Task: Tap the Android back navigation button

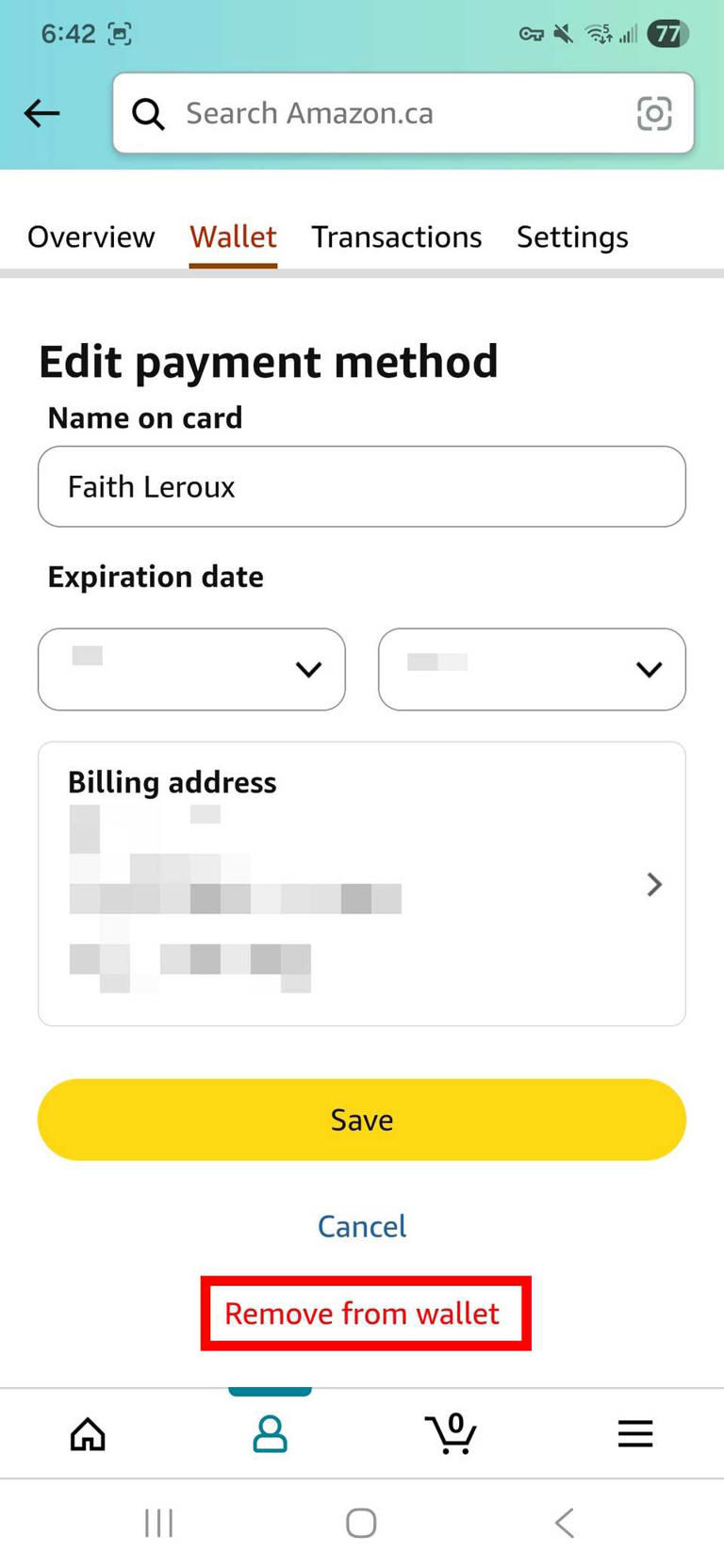Action: pyautogui.click(x=564, y=1522)
